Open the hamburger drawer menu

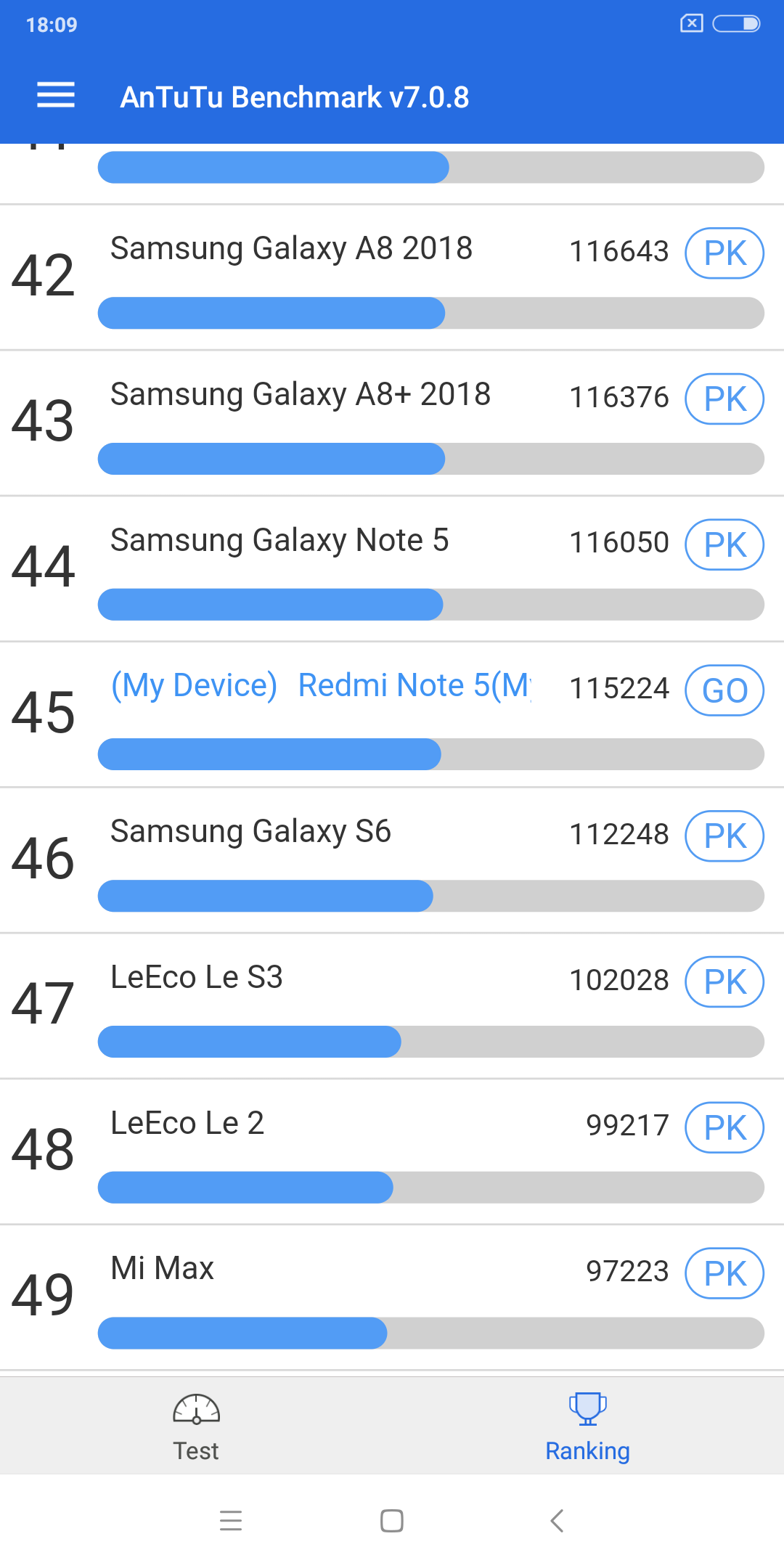point(56,95)
